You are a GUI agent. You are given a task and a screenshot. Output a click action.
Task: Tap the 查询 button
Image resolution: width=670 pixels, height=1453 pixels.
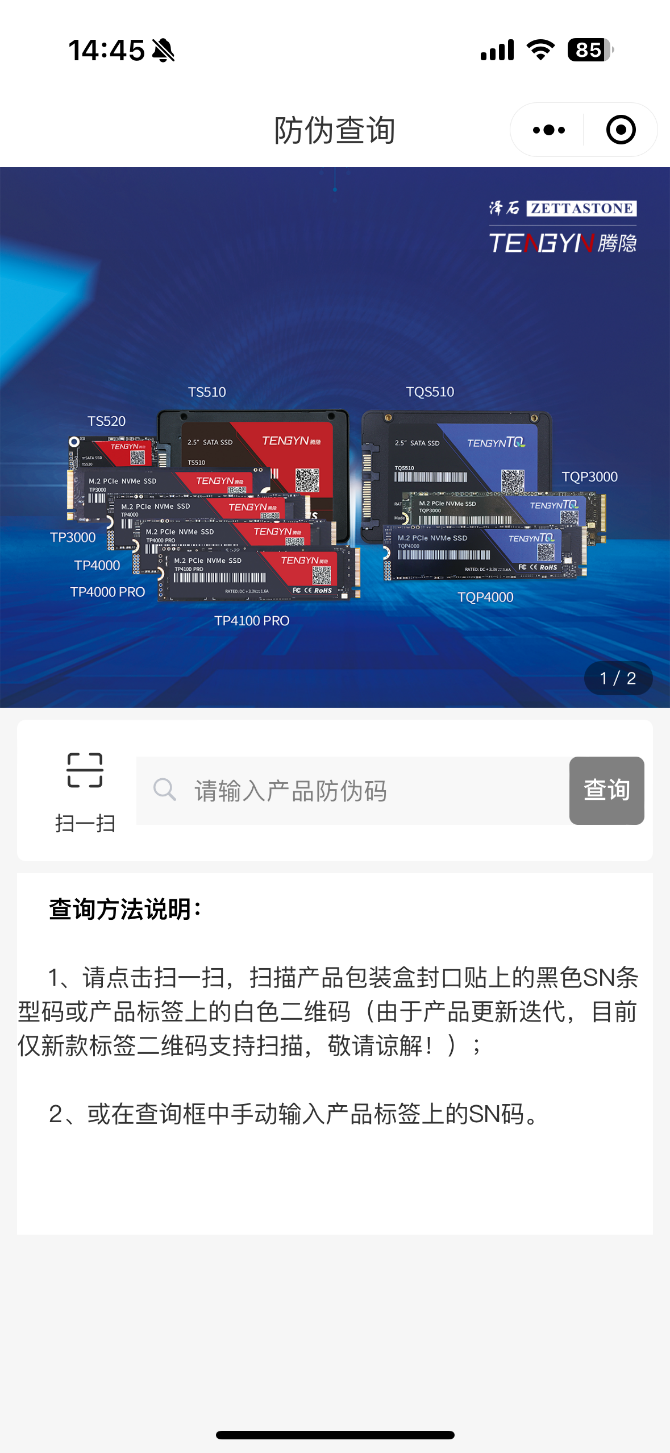click(606, 791)
